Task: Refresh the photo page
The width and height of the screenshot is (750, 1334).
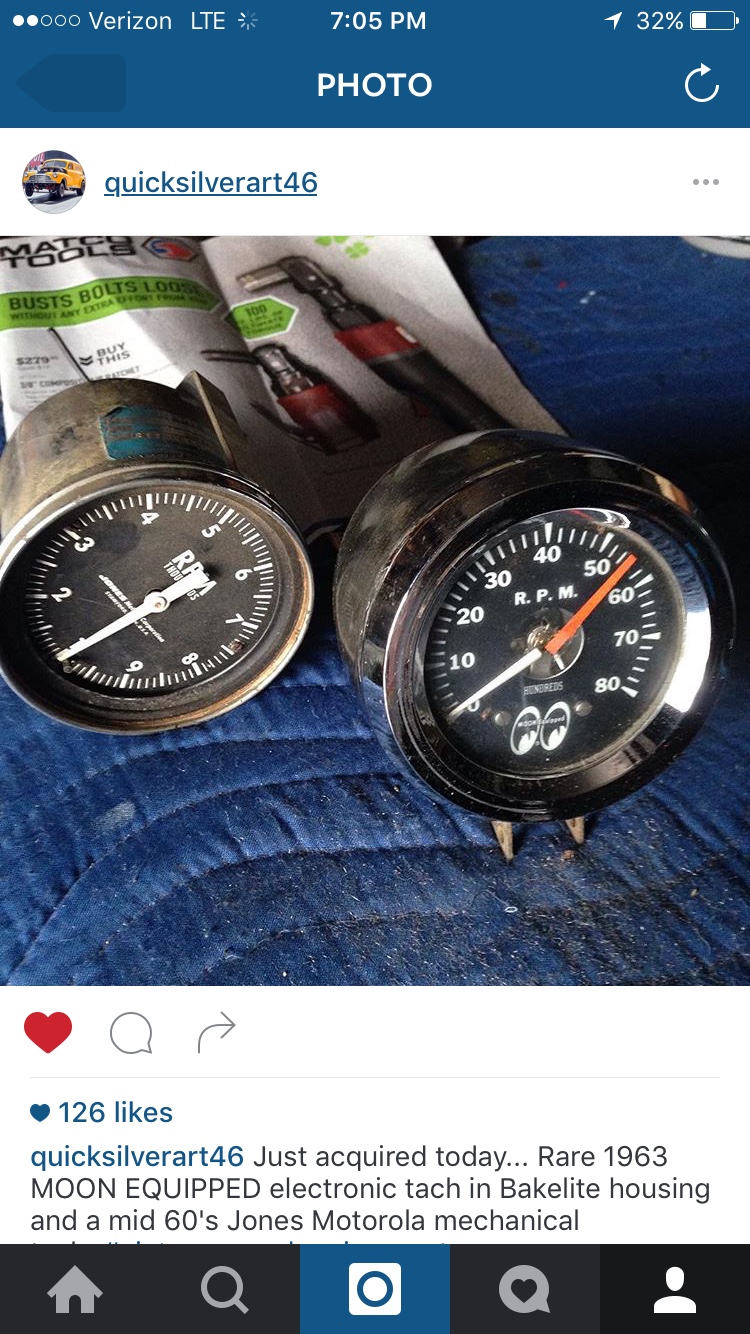Action: (701, 85)
